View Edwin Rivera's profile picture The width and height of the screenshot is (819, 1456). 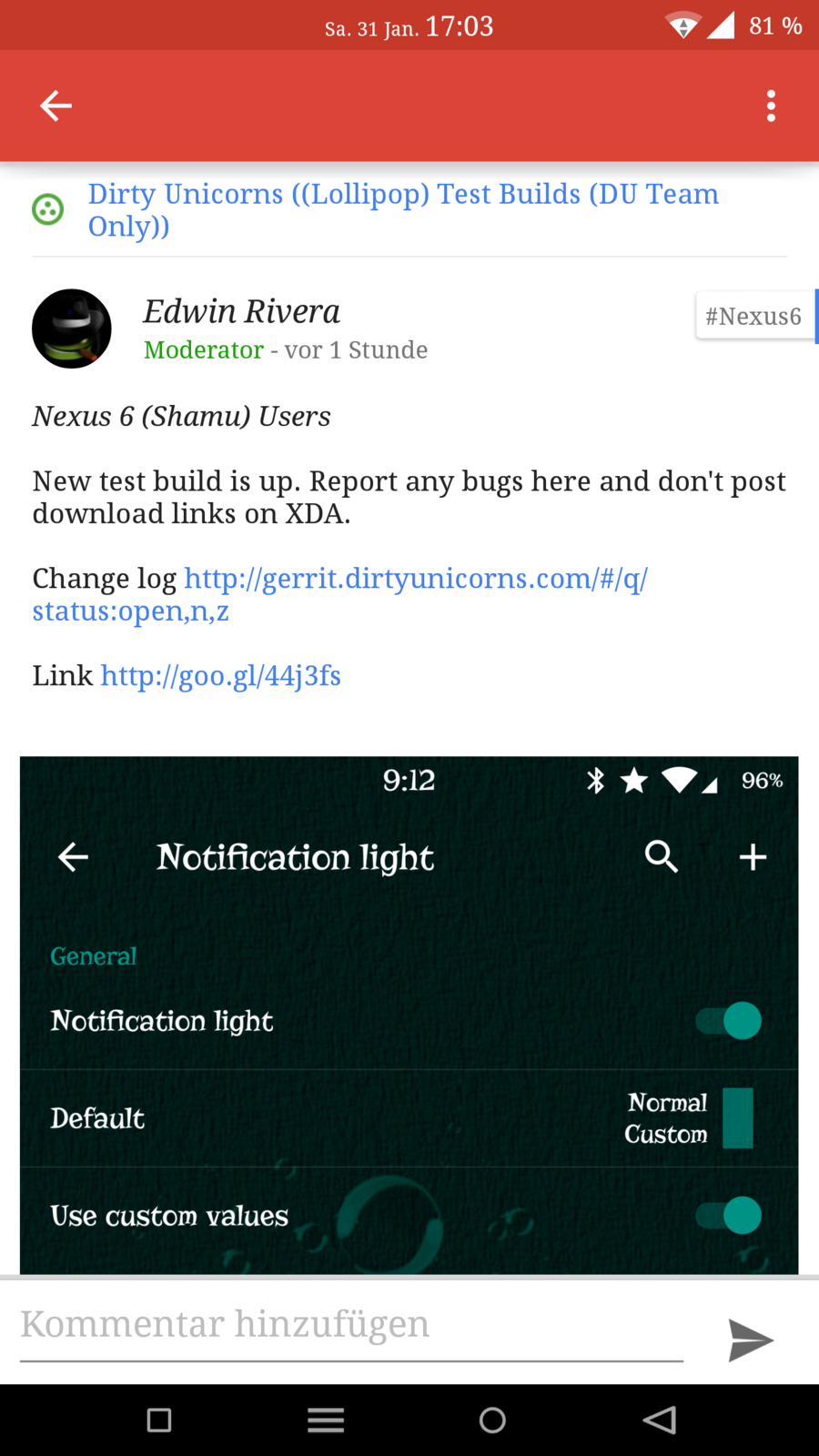[72, 329]
